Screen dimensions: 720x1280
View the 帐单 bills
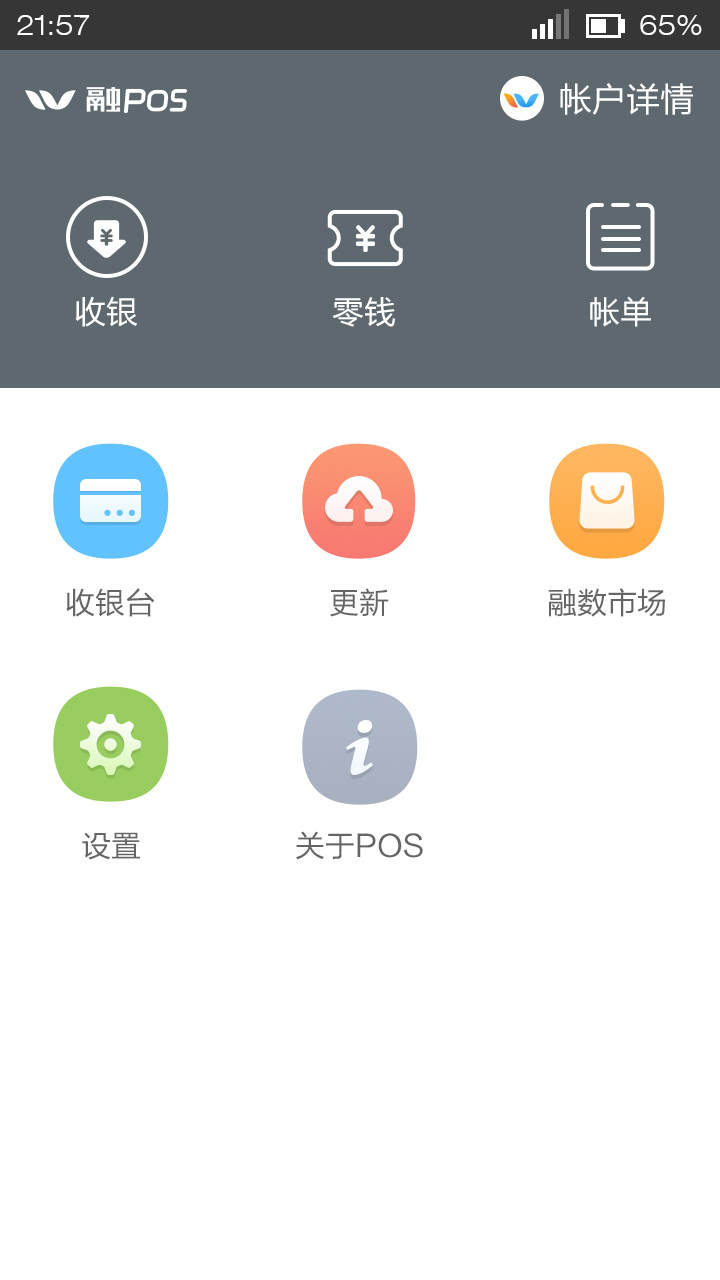(620, 264)
